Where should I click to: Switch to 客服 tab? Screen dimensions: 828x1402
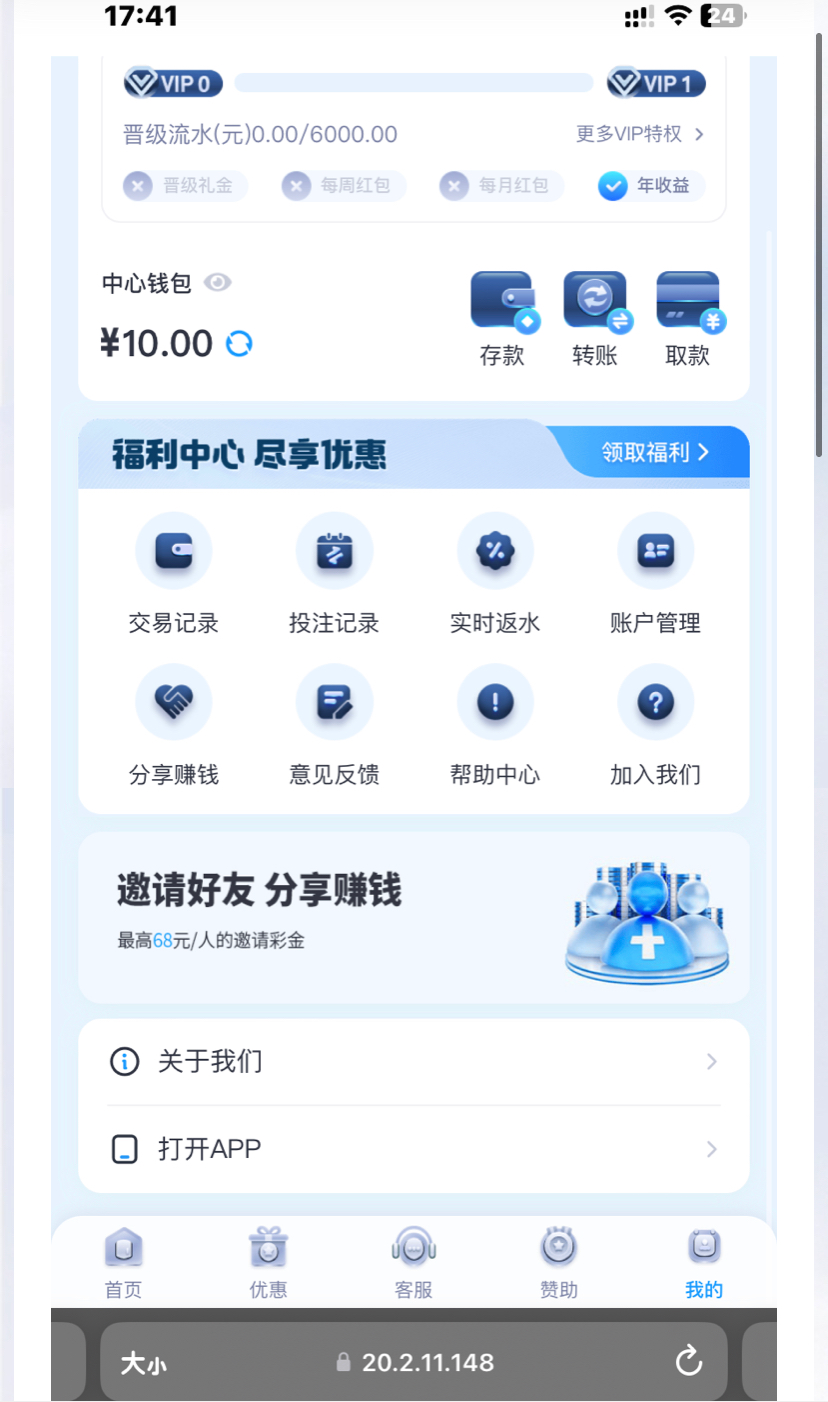click(x=413, y=1264)
